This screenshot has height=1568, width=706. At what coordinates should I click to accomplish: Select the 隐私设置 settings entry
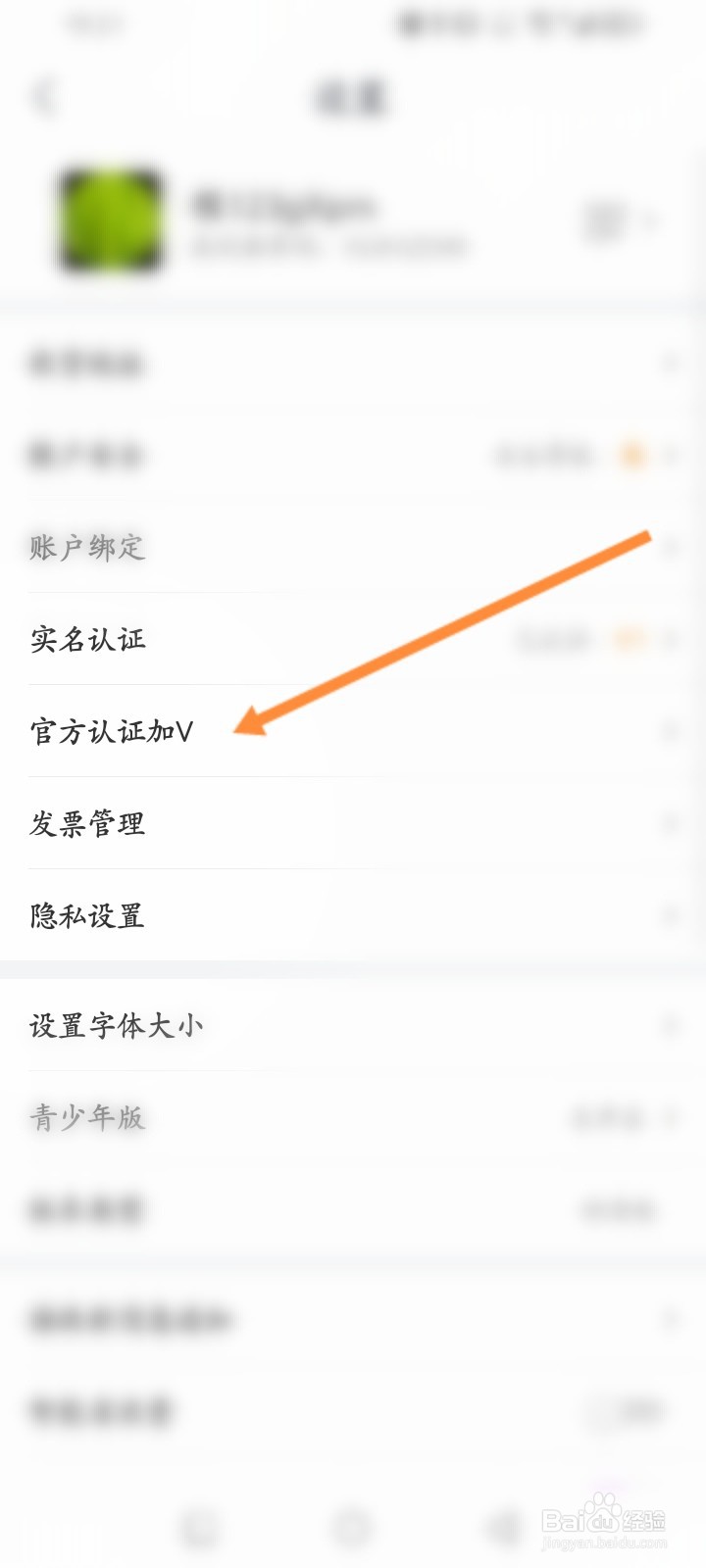point(87,916)
